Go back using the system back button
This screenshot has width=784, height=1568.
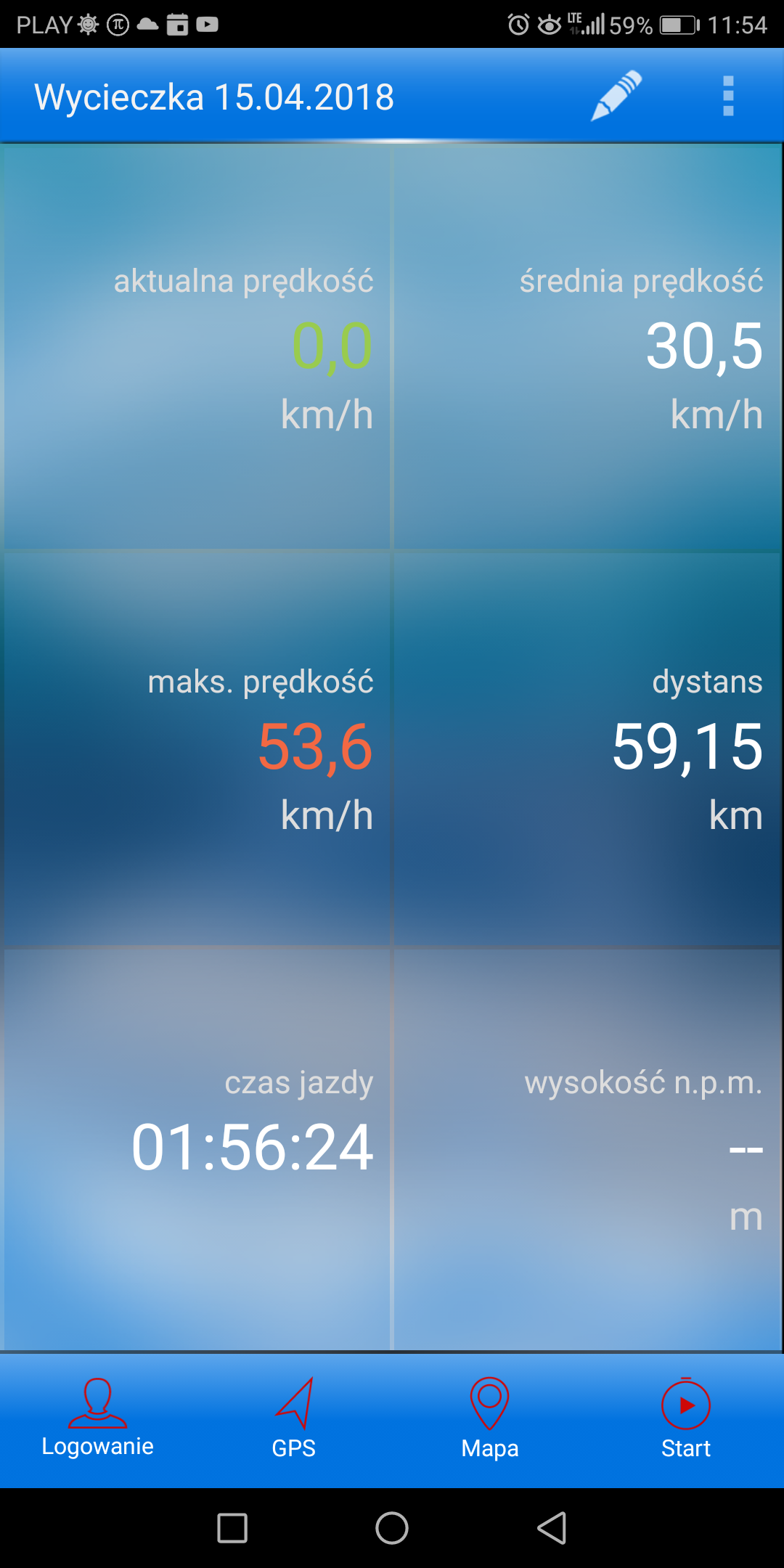(552, 1528)
